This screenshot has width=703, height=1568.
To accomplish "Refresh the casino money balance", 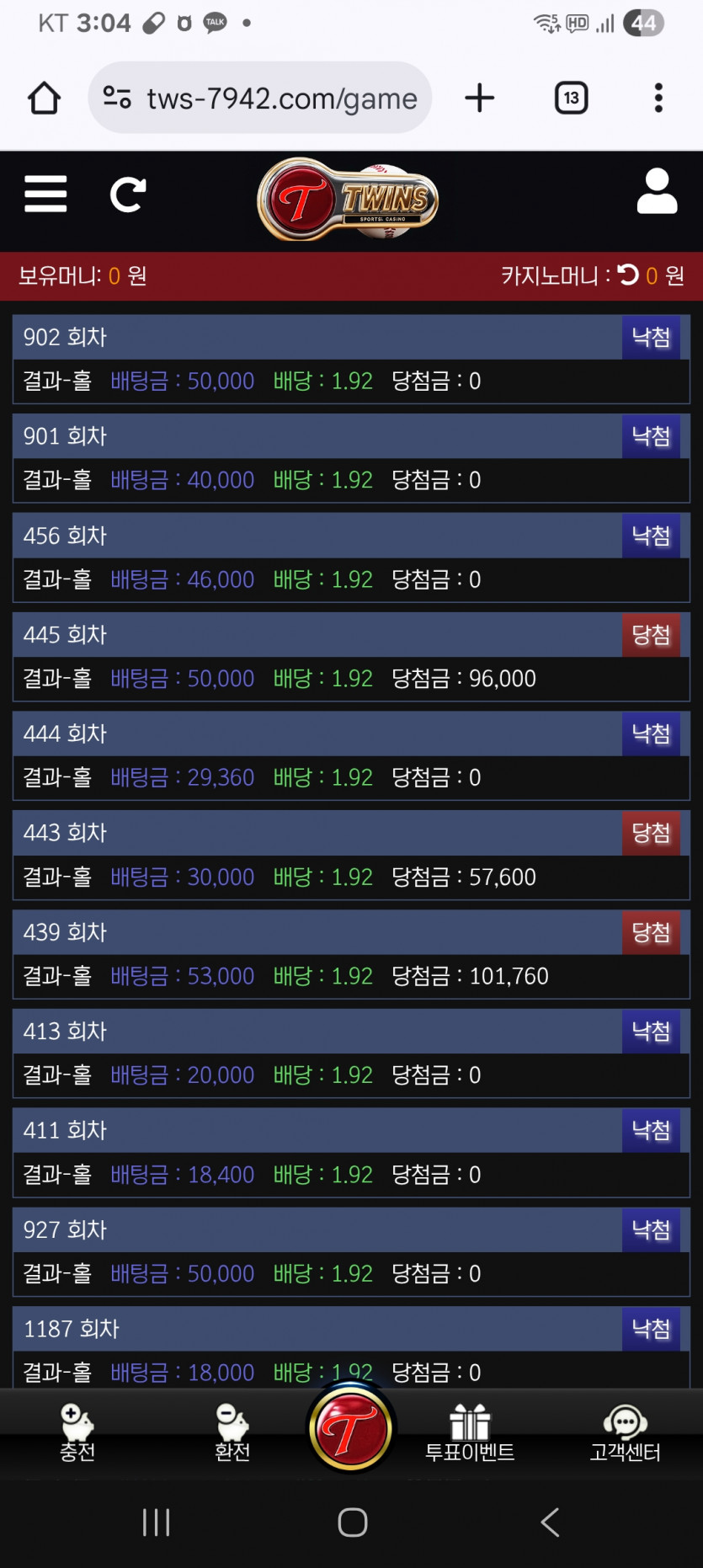I will point(628,275).
